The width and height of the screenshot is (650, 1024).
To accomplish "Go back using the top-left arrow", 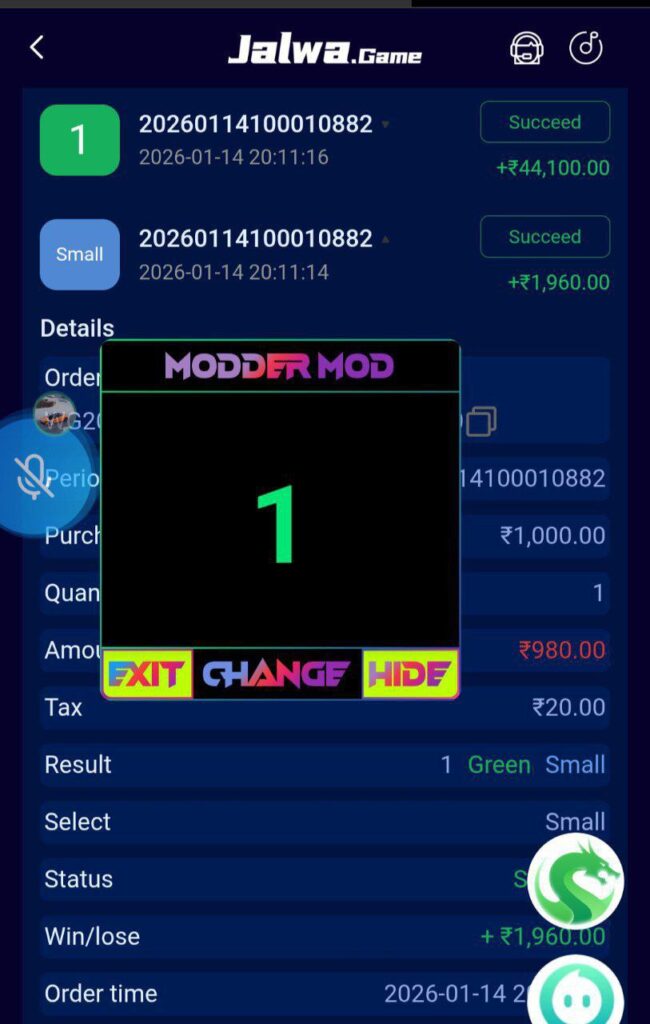I will pyautogui.click(x=37, y=47).
